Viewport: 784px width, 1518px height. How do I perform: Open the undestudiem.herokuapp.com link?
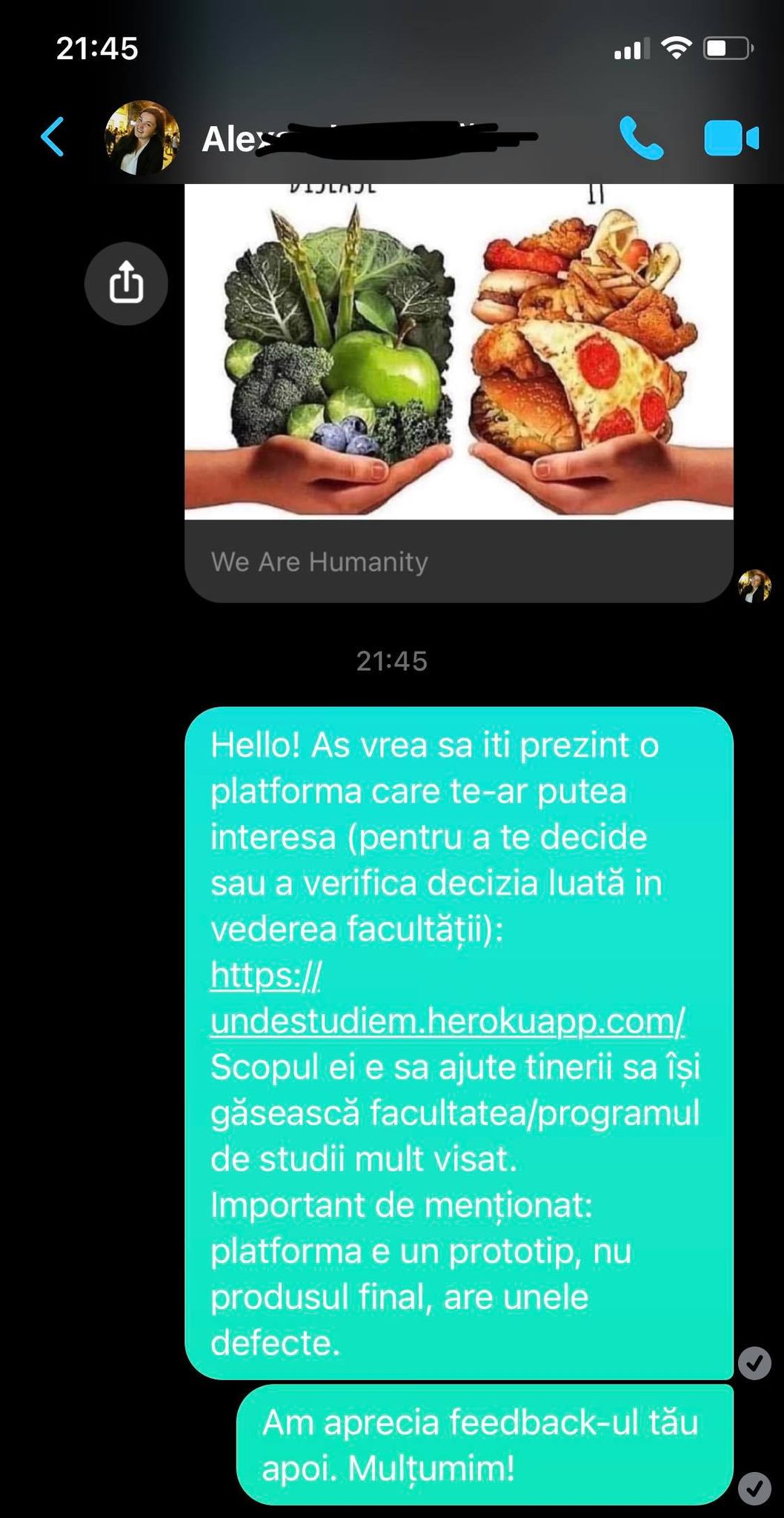(447, 1021)
